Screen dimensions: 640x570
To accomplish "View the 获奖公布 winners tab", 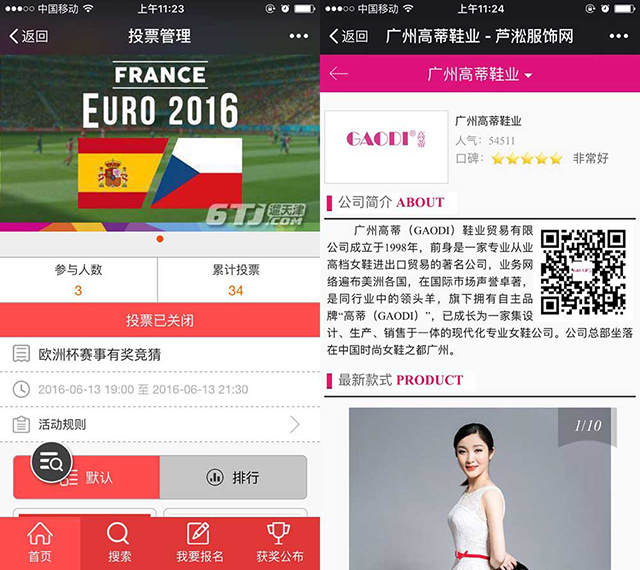I will 279,543.
